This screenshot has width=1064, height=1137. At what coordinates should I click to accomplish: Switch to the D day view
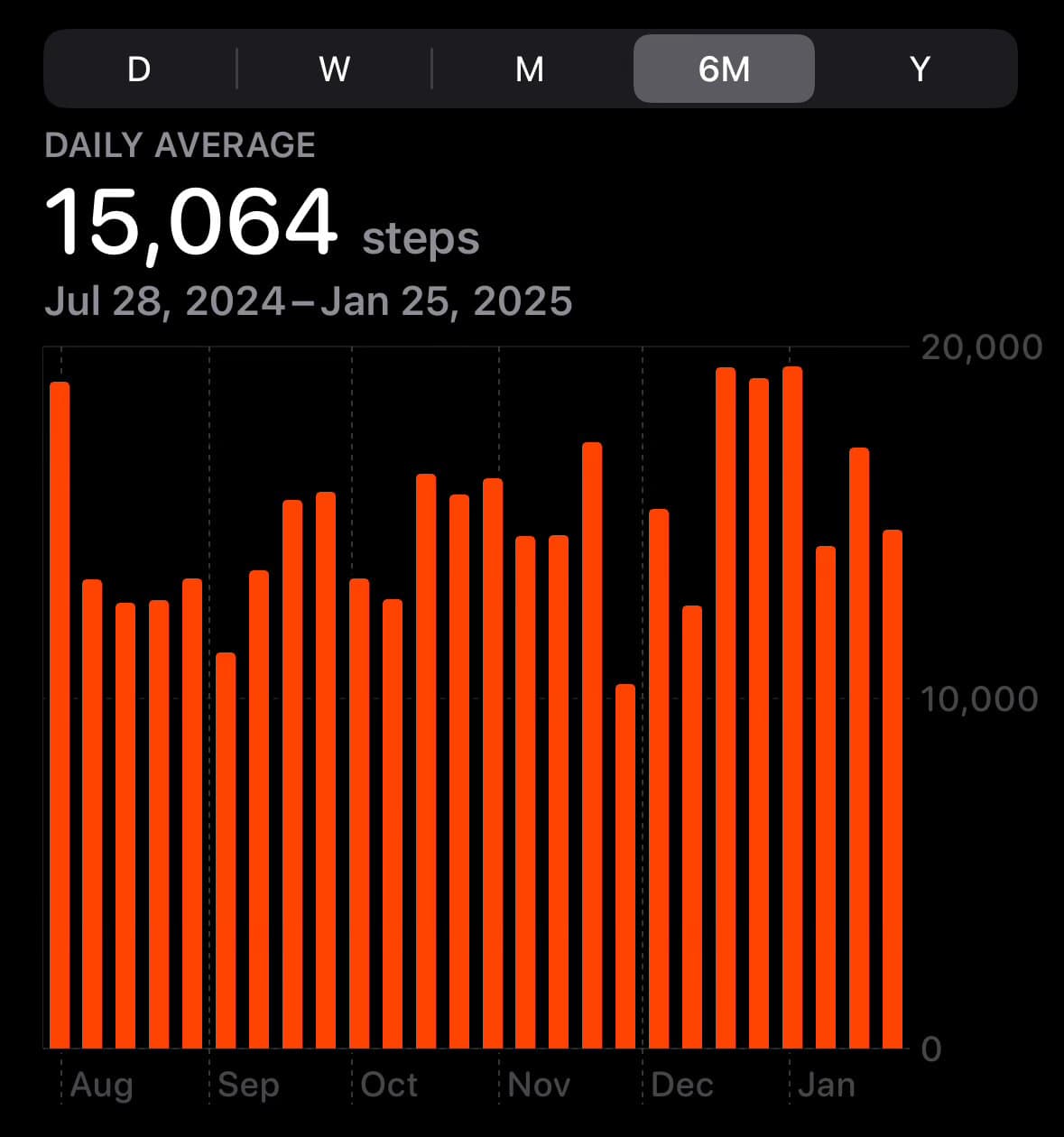click(139, 69)
